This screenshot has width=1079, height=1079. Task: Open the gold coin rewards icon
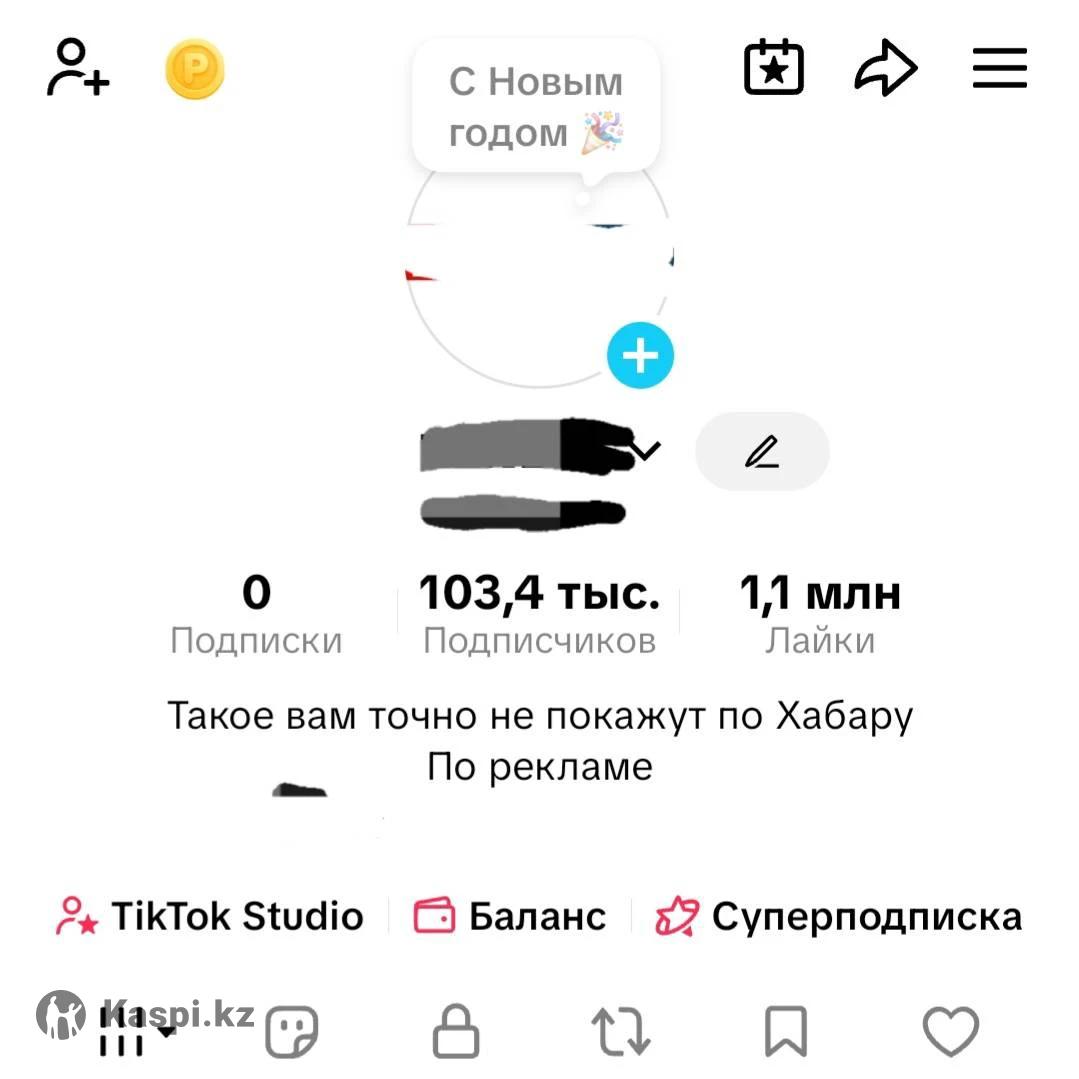195,71
